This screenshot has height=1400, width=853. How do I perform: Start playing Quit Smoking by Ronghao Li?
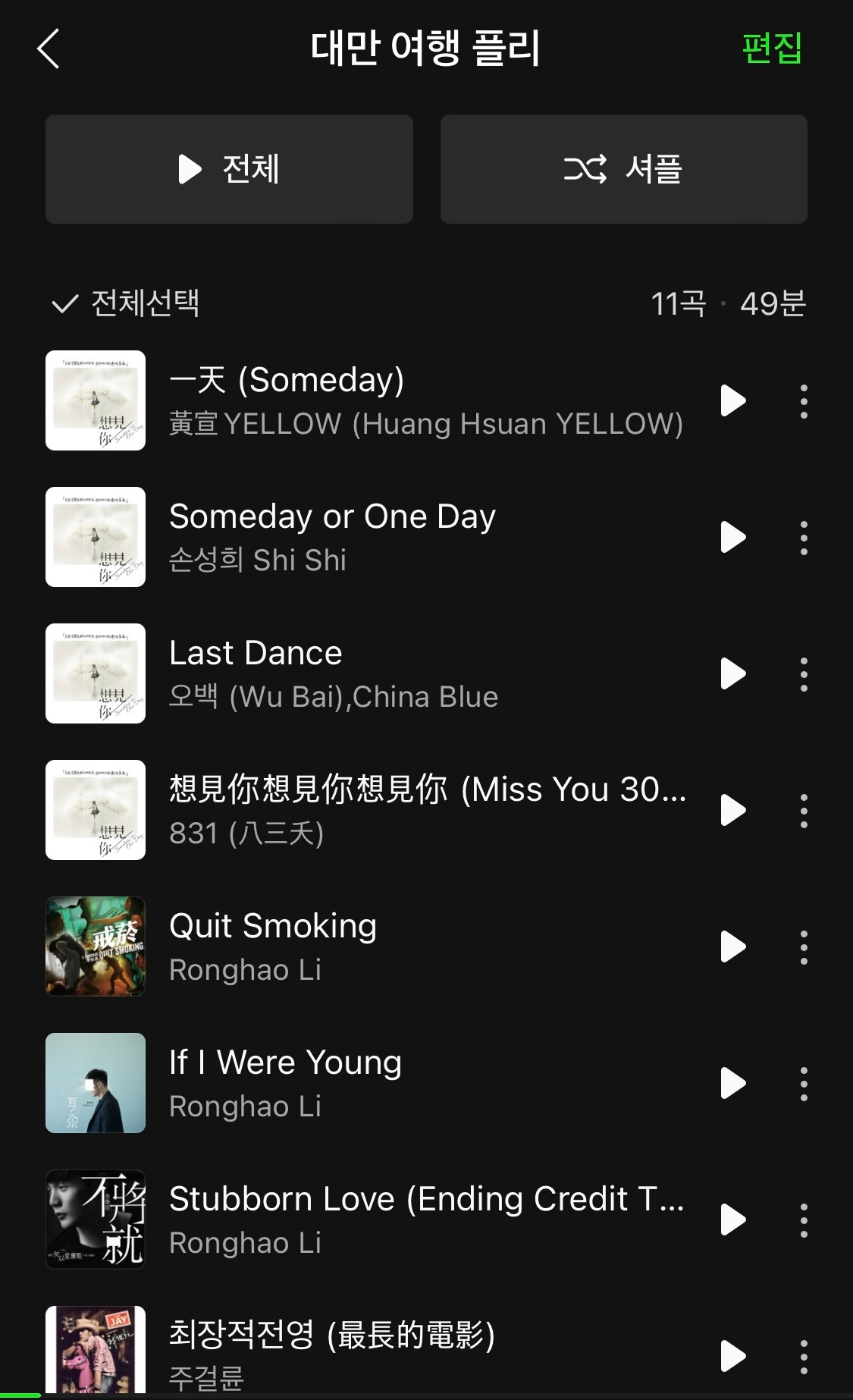pos(732,946)
